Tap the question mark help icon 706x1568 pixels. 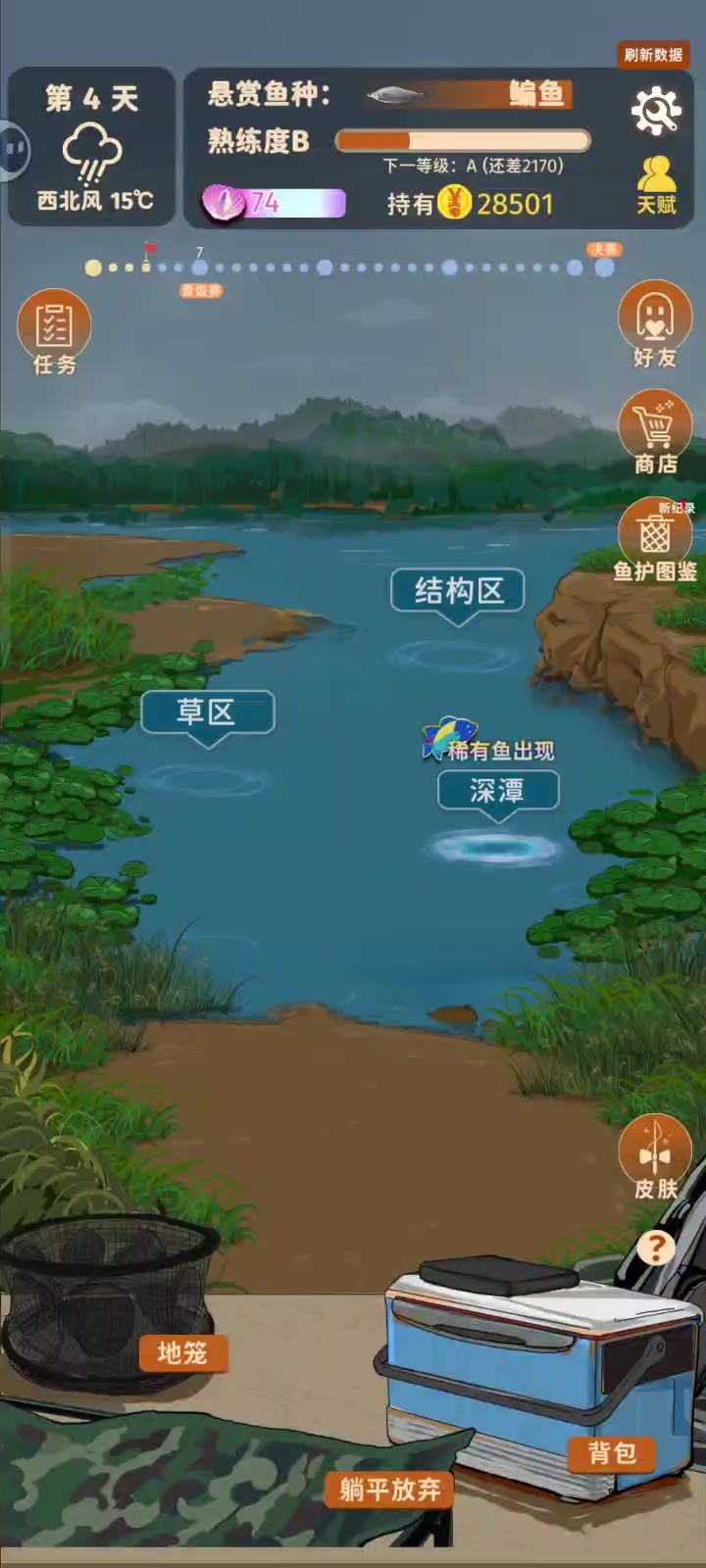point(656,1248)
